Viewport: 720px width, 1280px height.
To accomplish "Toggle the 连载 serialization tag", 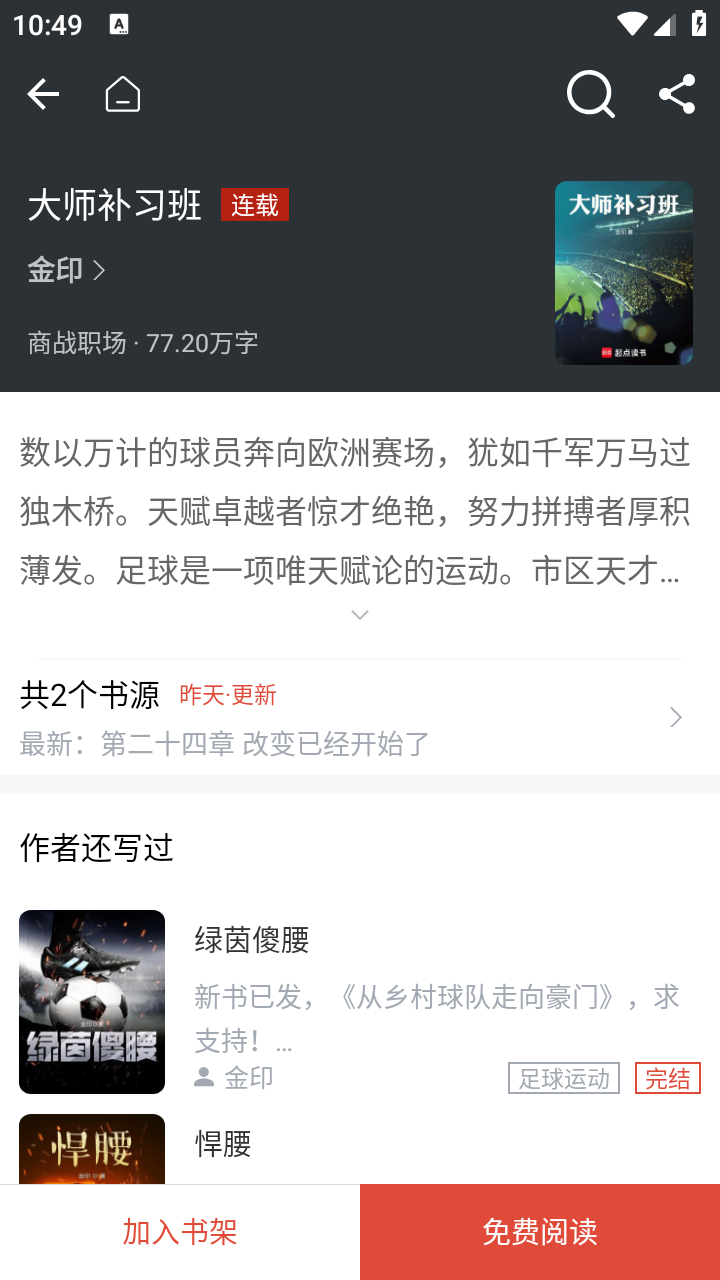I will [254, 204].
